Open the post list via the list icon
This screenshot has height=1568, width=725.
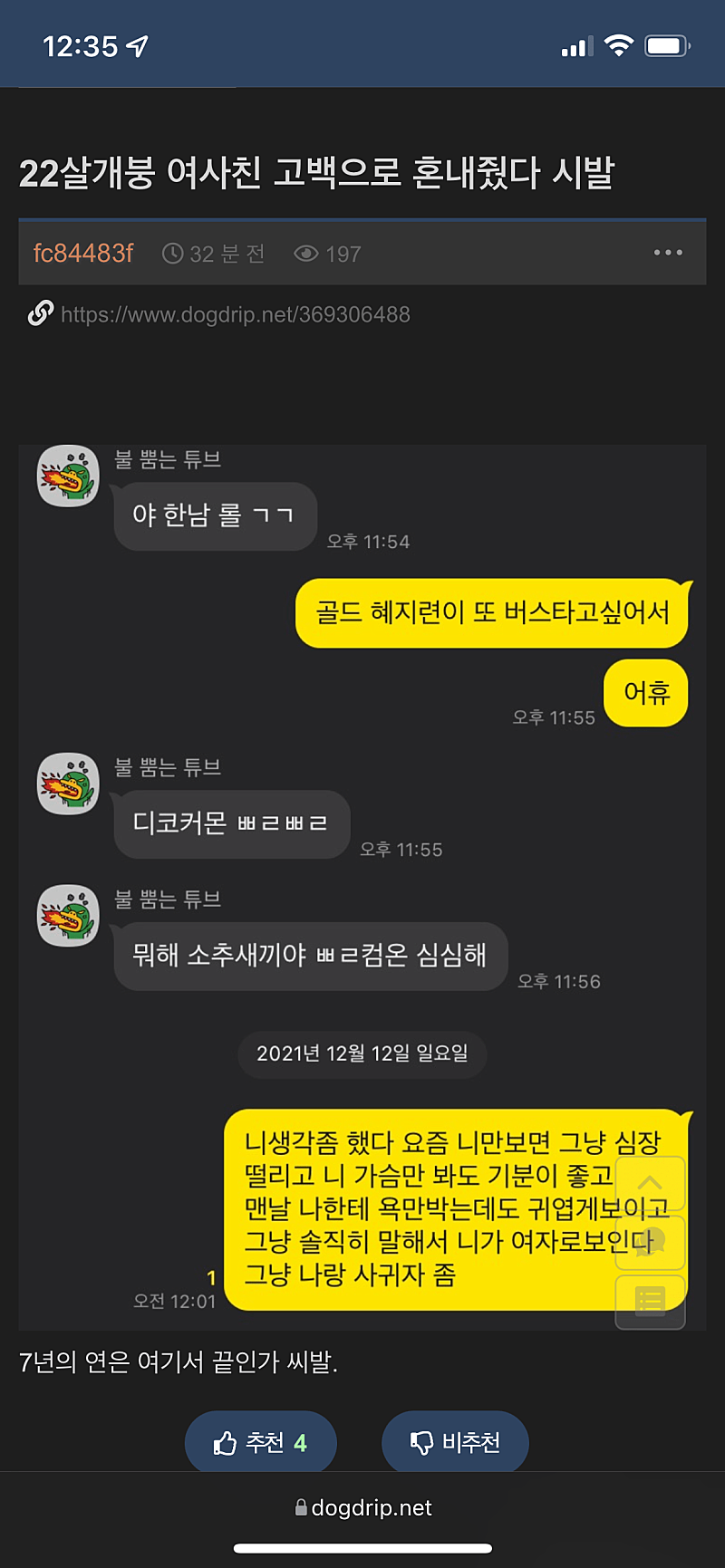(x=650, y=1303)
